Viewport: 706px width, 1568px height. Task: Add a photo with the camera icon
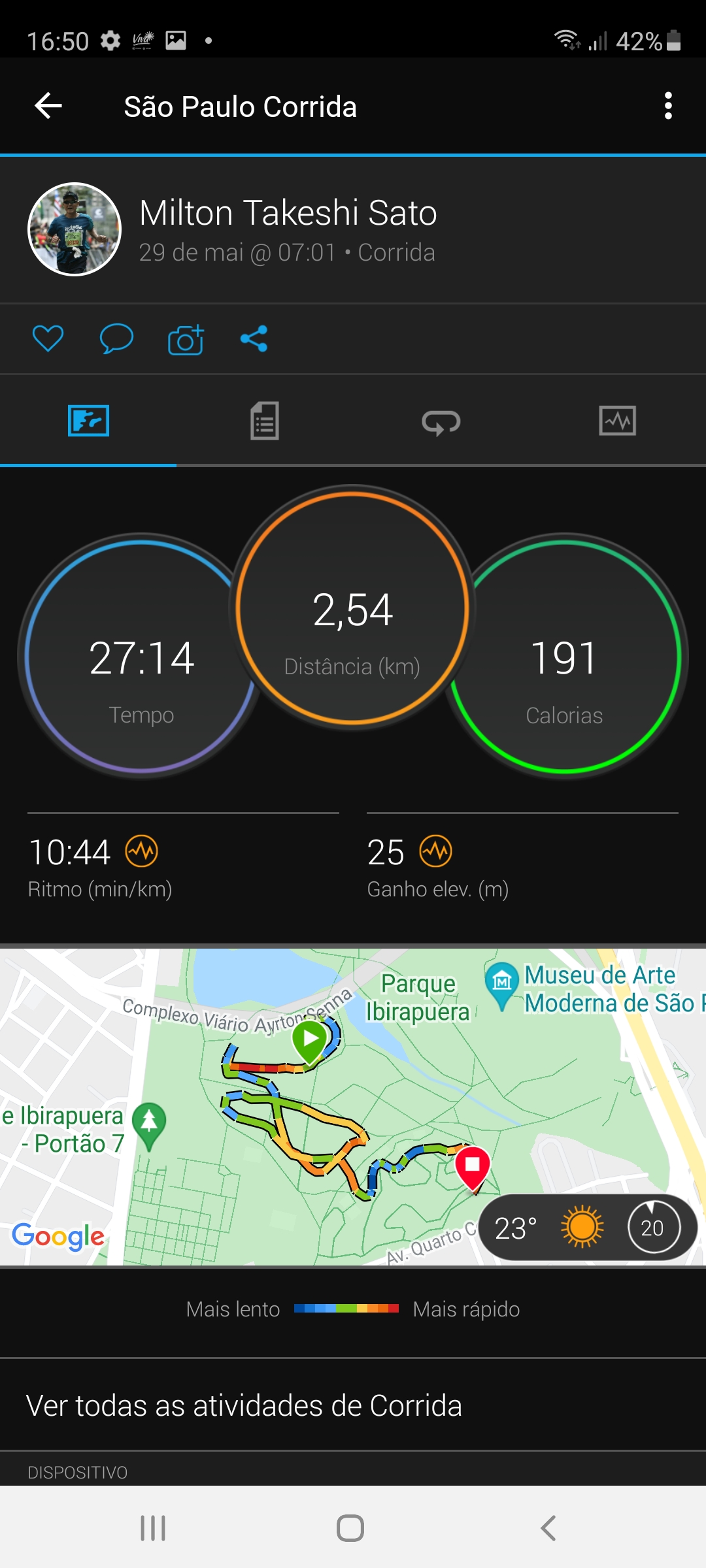(x=186, y=338)
